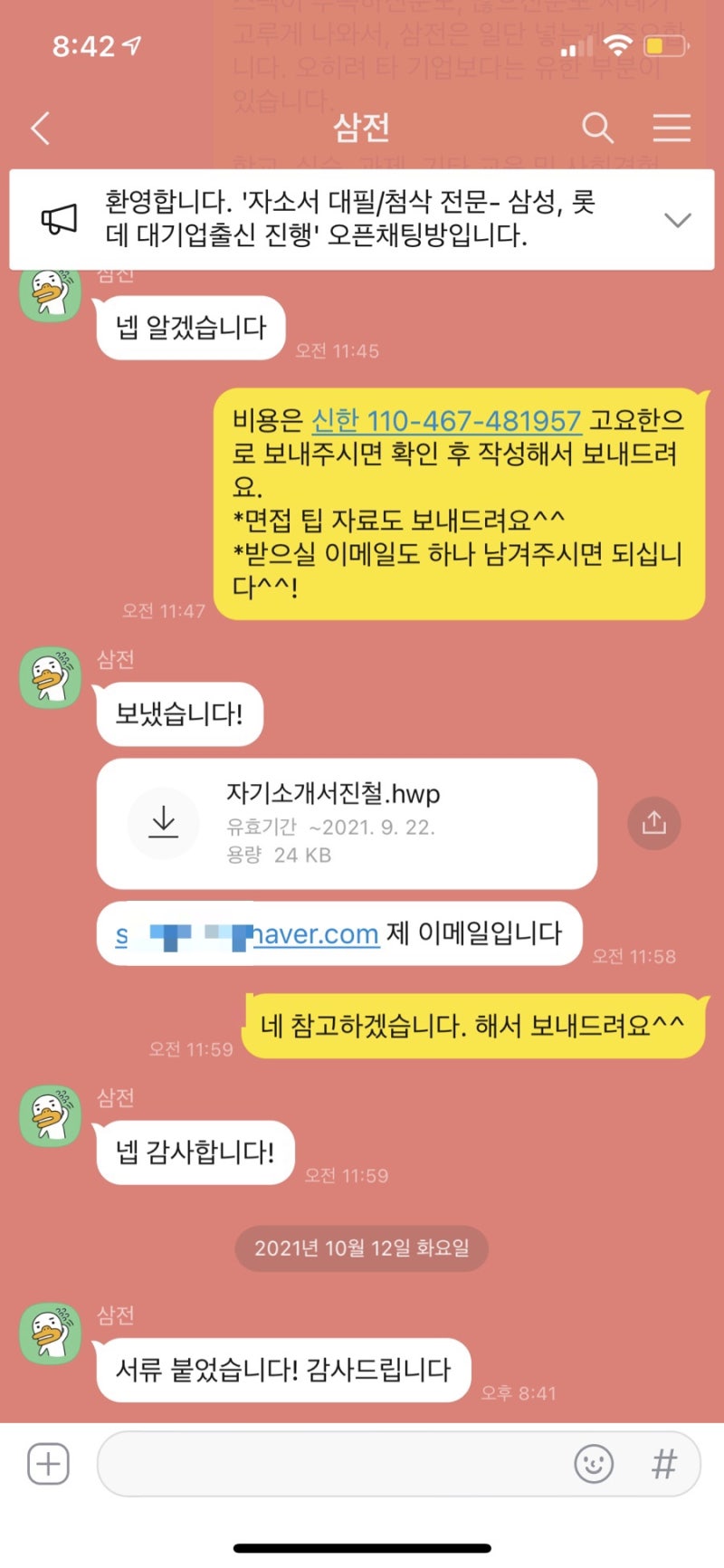
Task: Tap the 신한 110-467-481957 account link
Action: click(x=446, y=421)
